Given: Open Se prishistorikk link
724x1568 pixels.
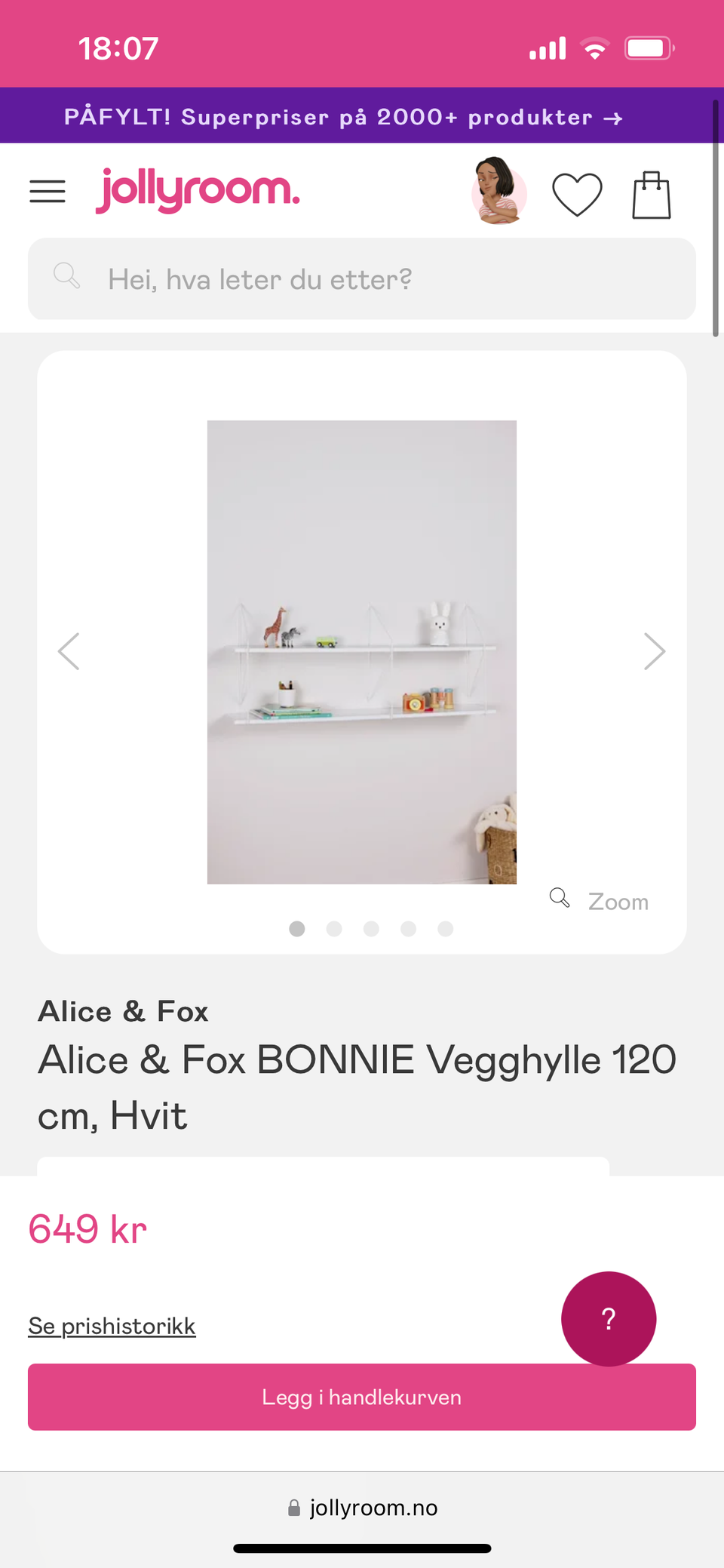Looking at the screenshot, I should [112, 1325].
